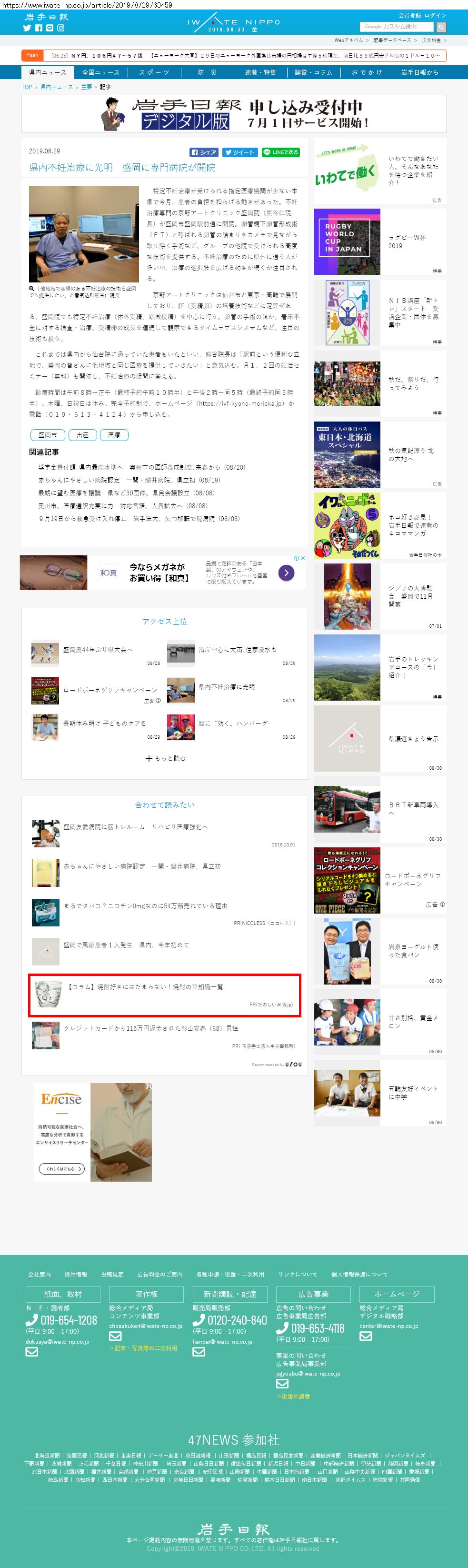The width and height of the screenshot is (468, 1568).
Task: Open the ログイン link
Action: pyautogui.click(x=435, y=15)
